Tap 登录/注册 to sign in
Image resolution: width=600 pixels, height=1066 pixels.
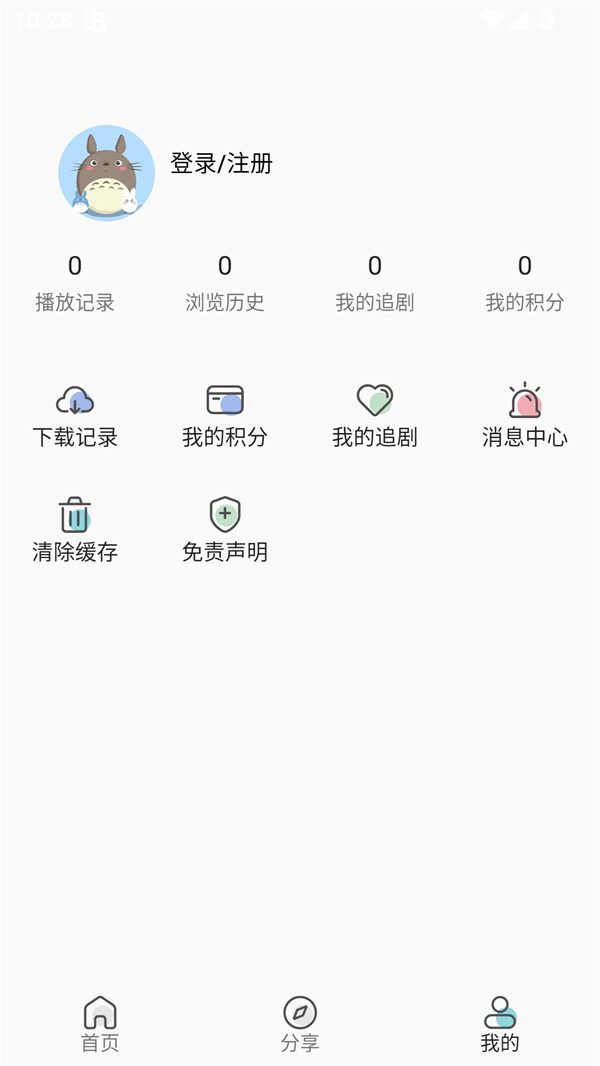(x=221, y=164)
